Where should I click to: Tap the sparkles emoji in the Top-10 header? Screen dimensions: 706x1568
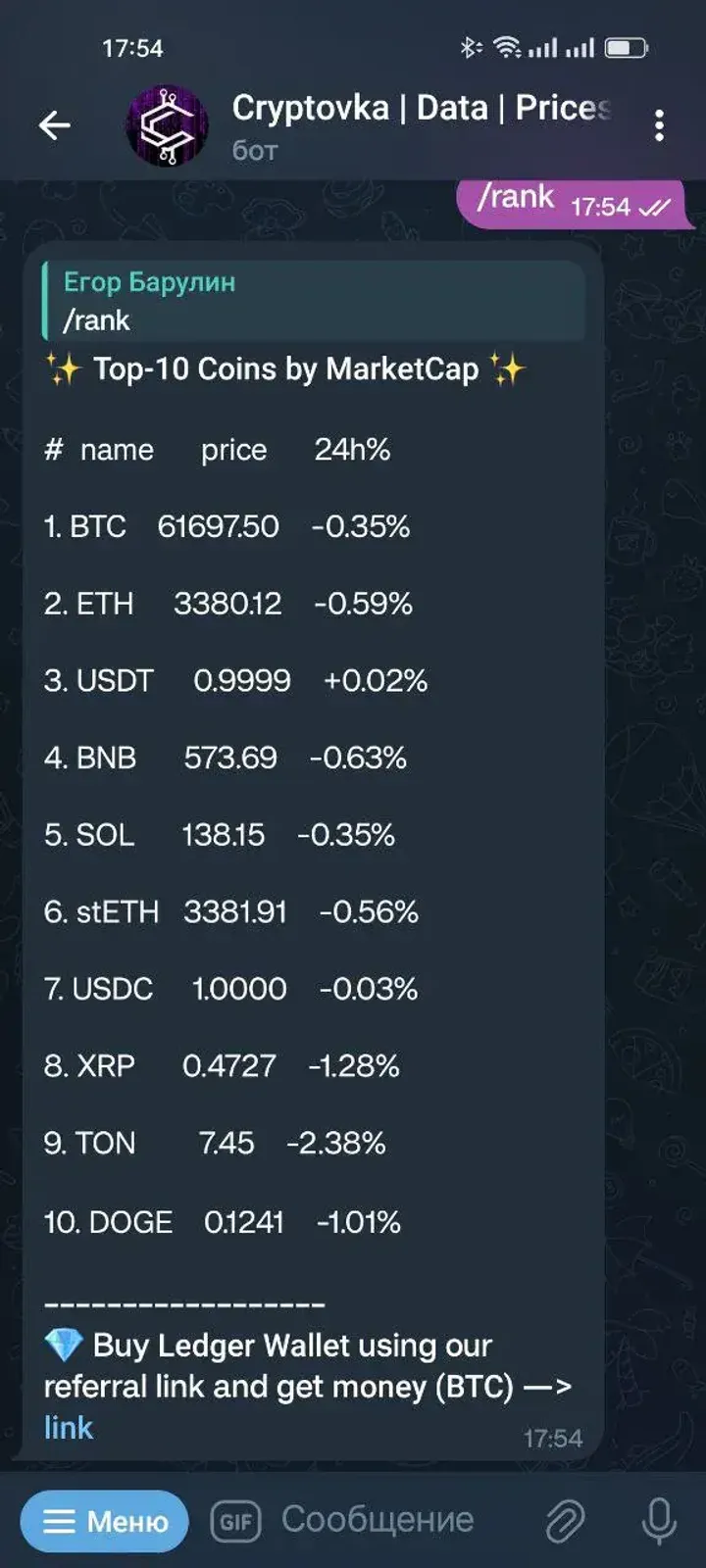64,369
